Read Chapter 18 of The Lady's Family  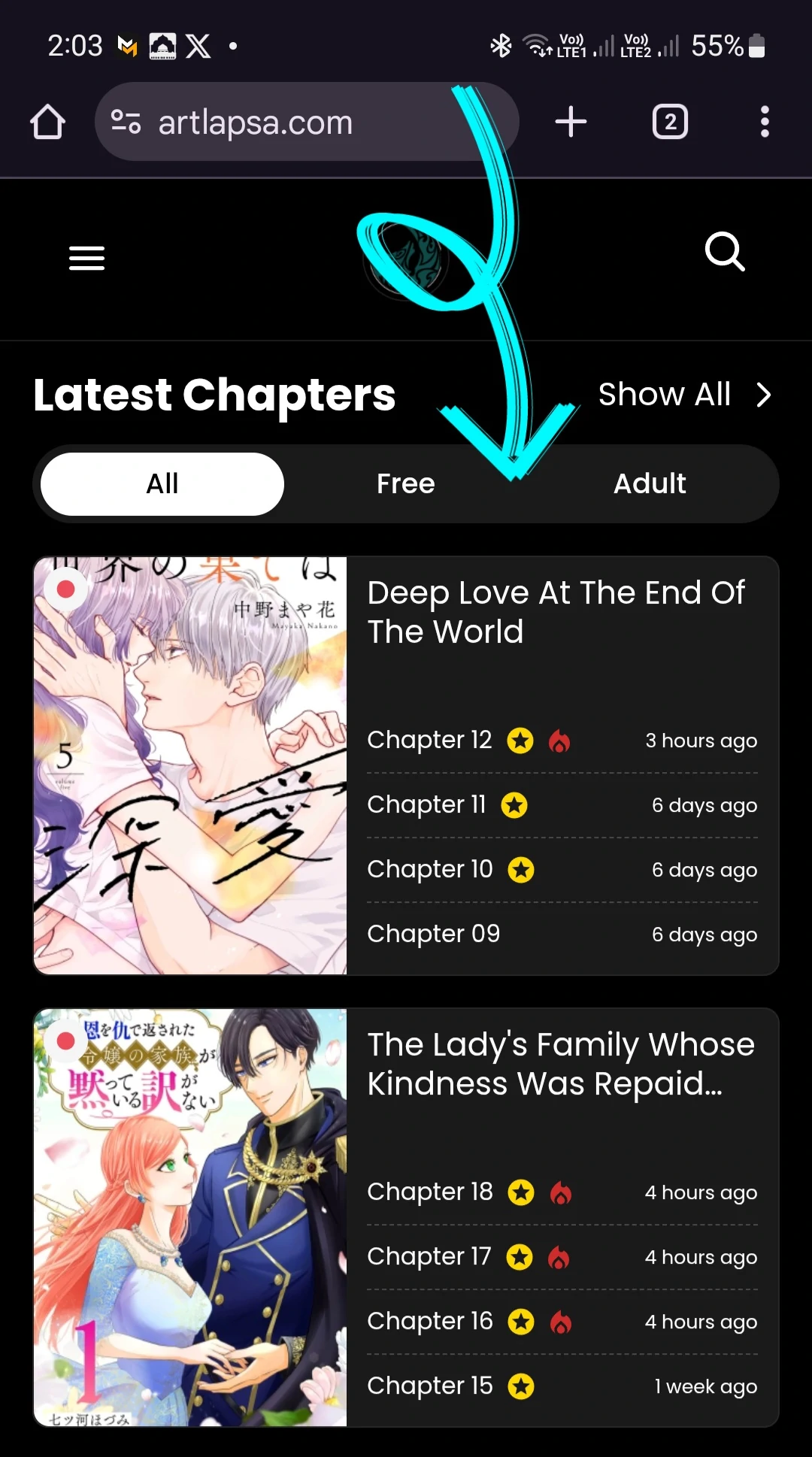coord(429,1192)
